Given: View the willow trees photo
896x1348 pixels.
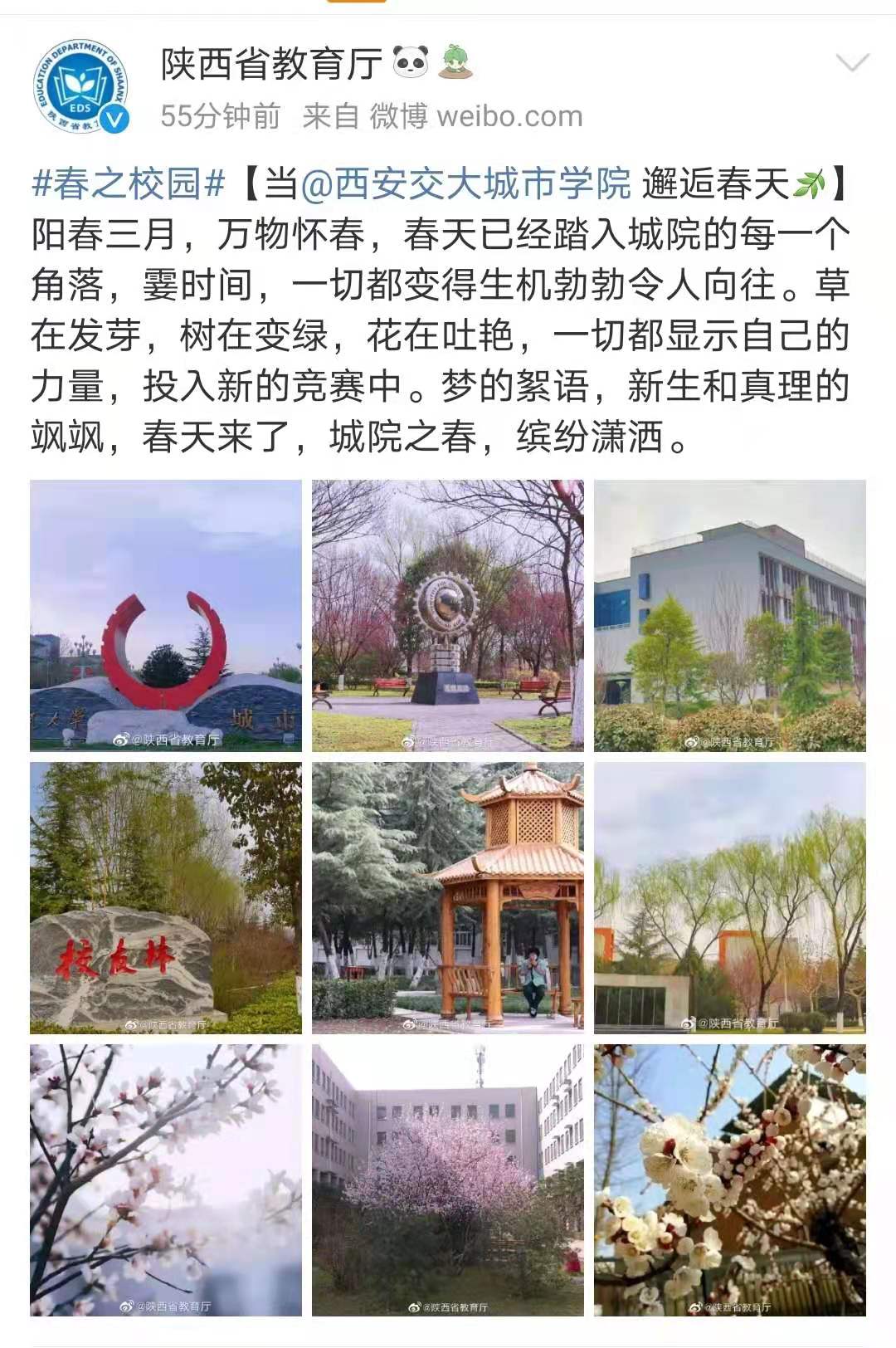Looking at the screenshot, I should (x=730, y=898).
